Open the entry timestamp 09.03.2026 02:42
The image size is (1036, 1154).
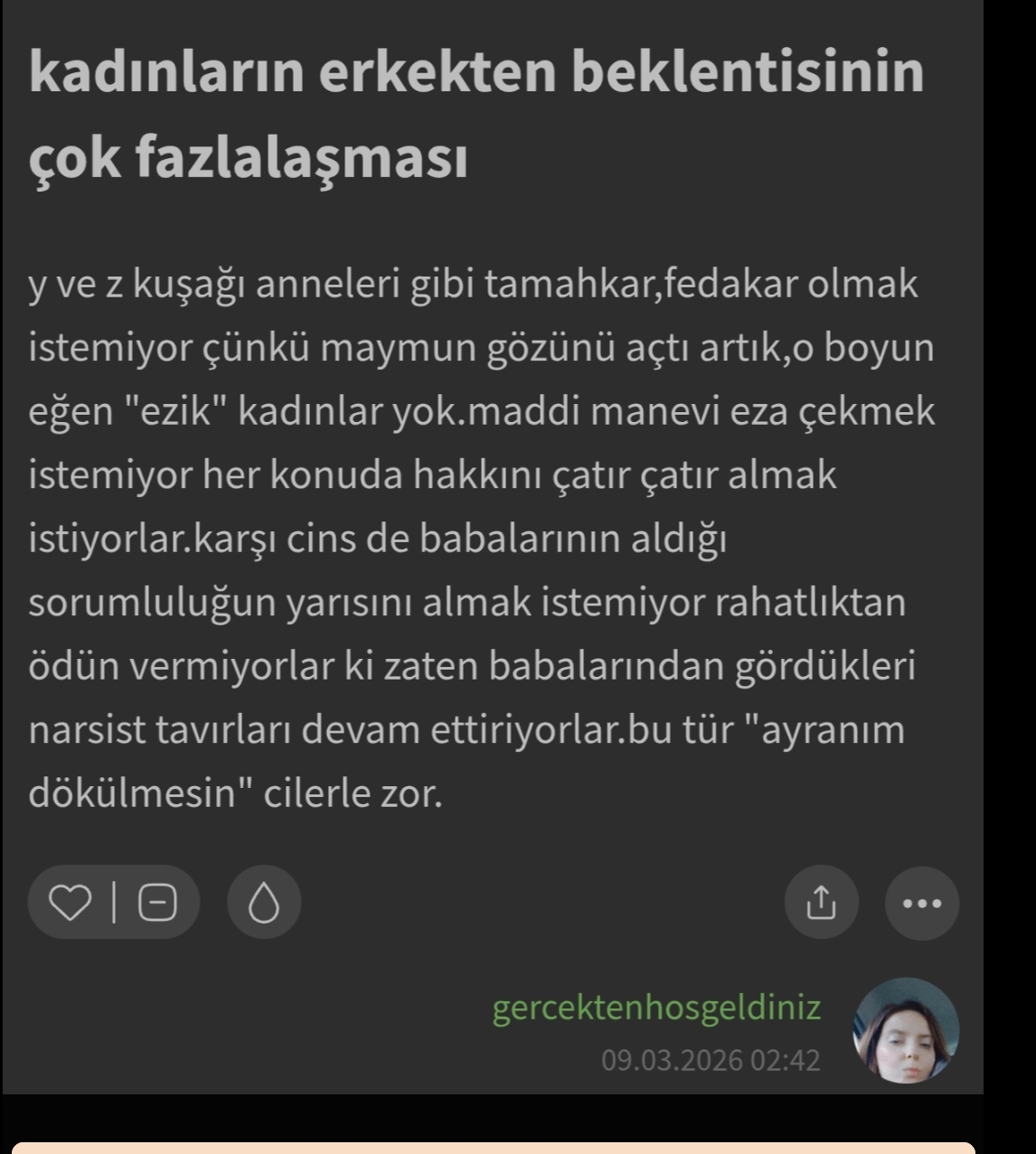point(711,1059)
